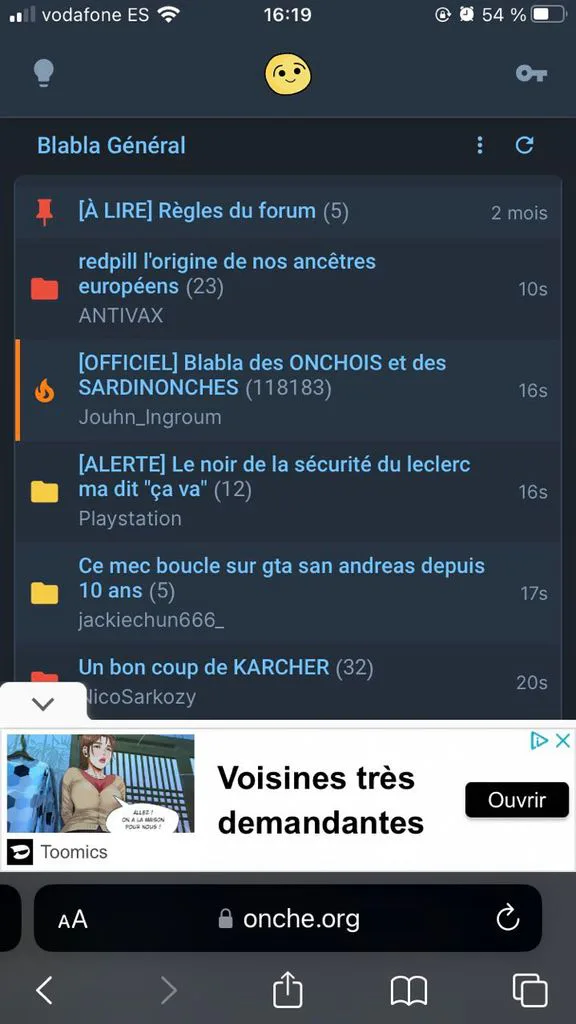Image resolution: width=576 pixels, height=1024 pixels.
Task: Open Safari bookmarks
Action: 409,991
